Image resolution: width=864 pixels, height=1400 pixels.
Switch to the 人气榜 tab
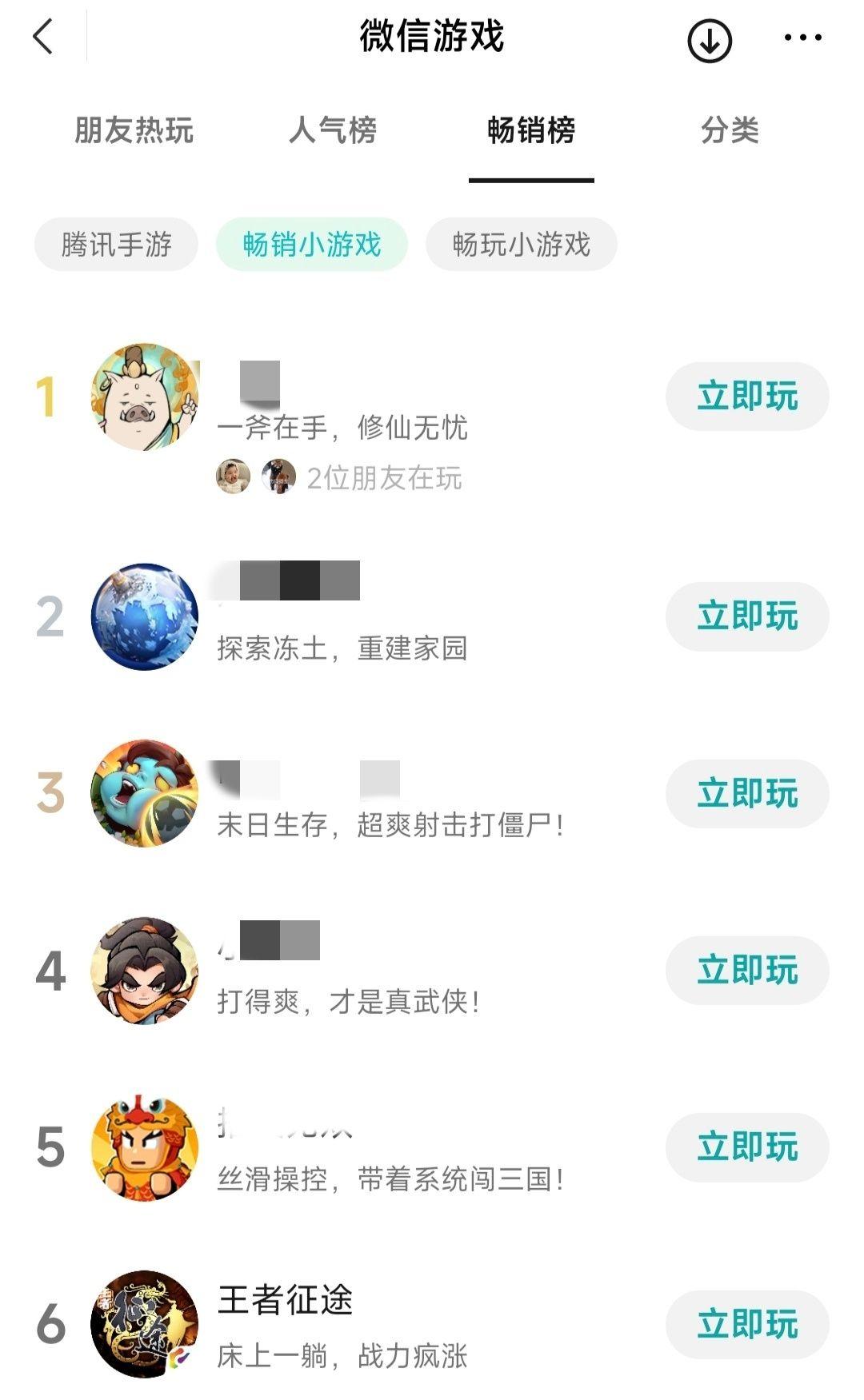coord(332,130)
